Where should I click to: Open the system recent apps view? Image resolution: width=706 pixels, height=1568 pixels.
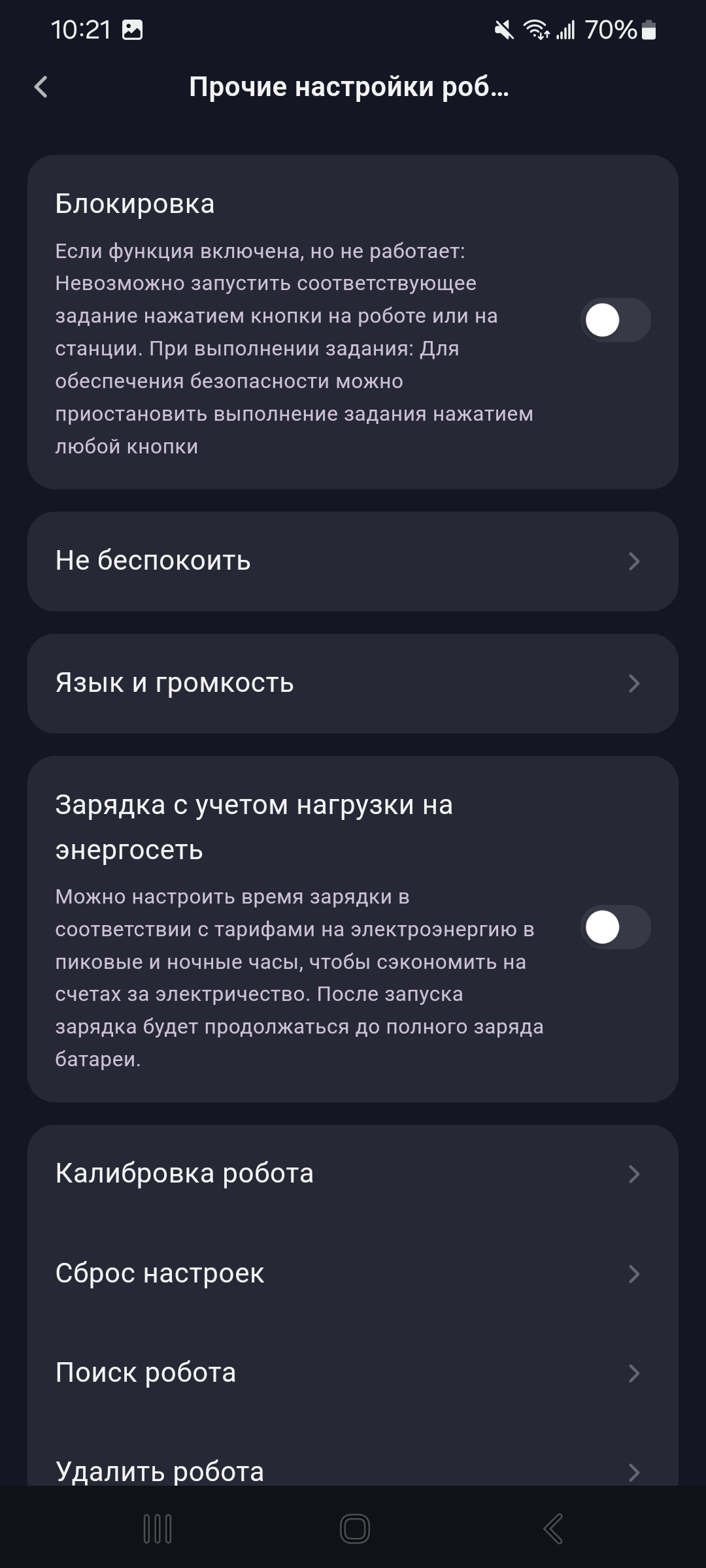click(x=158, y=1529)
